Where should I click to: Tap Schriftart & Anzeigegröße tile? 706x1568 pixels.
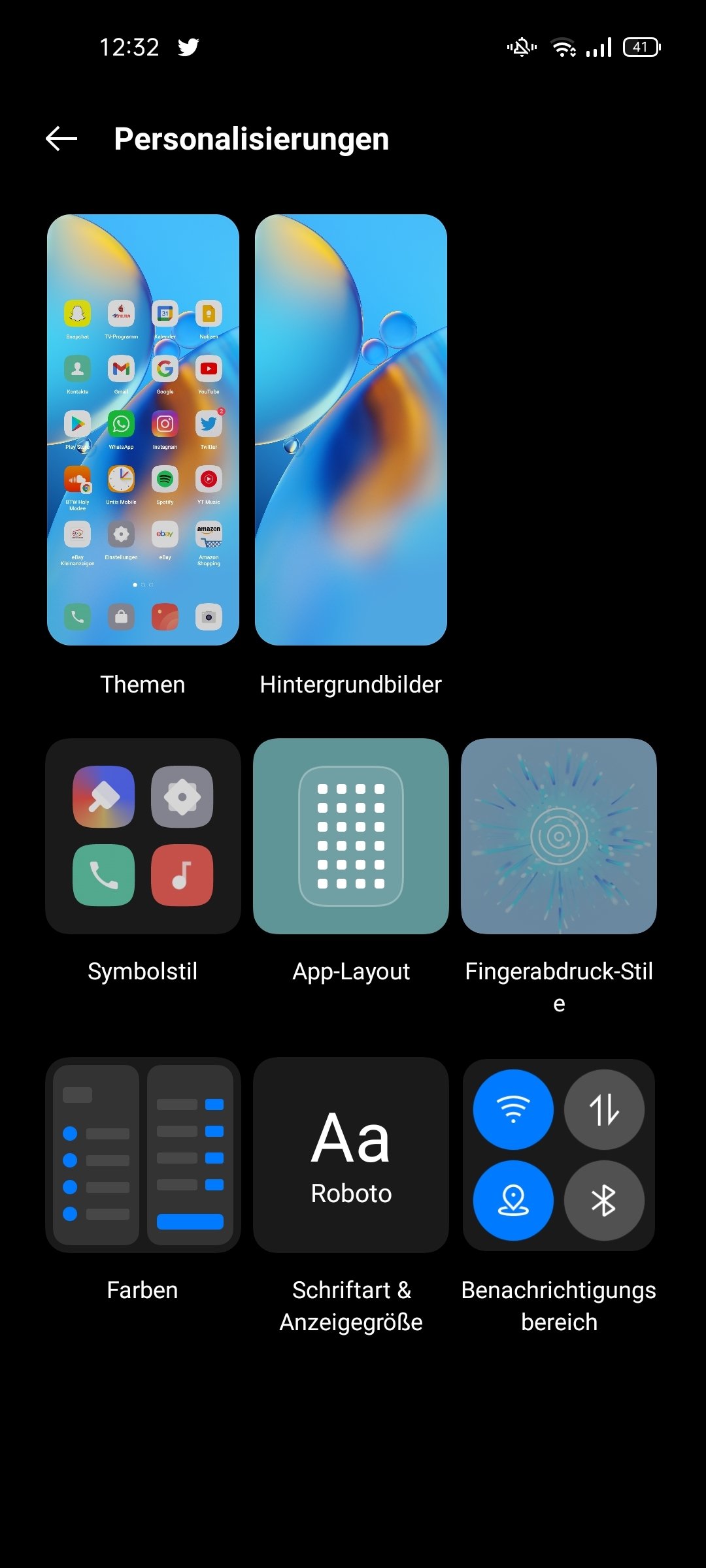coord(351,1155)
